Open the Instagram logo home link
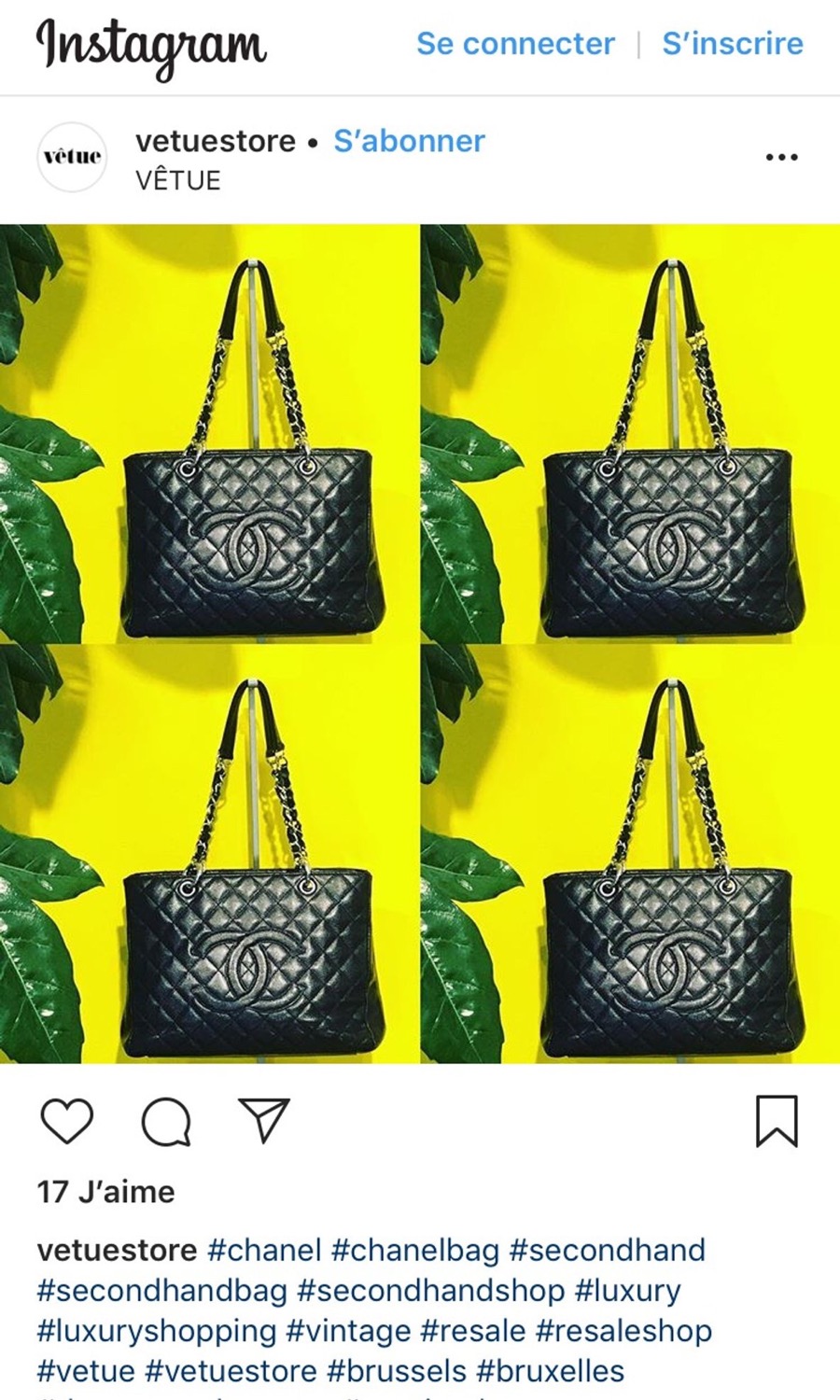Image resolution: width=840 pixels, height=1400 pixels. coord(151,47)
